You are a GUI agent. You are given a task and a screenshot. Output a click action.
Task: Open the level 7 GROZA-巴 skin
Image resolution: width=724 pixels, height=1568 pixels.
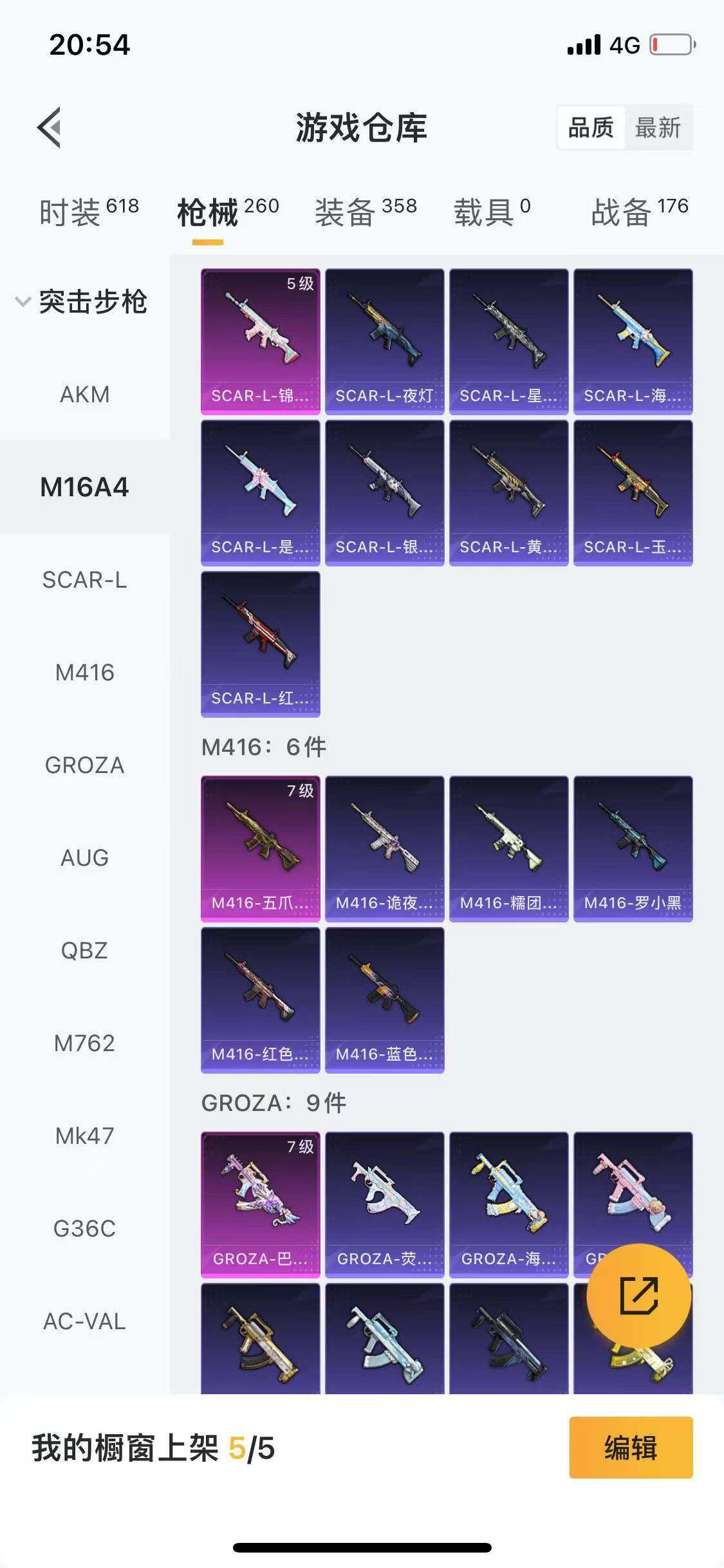[260, 1204]
